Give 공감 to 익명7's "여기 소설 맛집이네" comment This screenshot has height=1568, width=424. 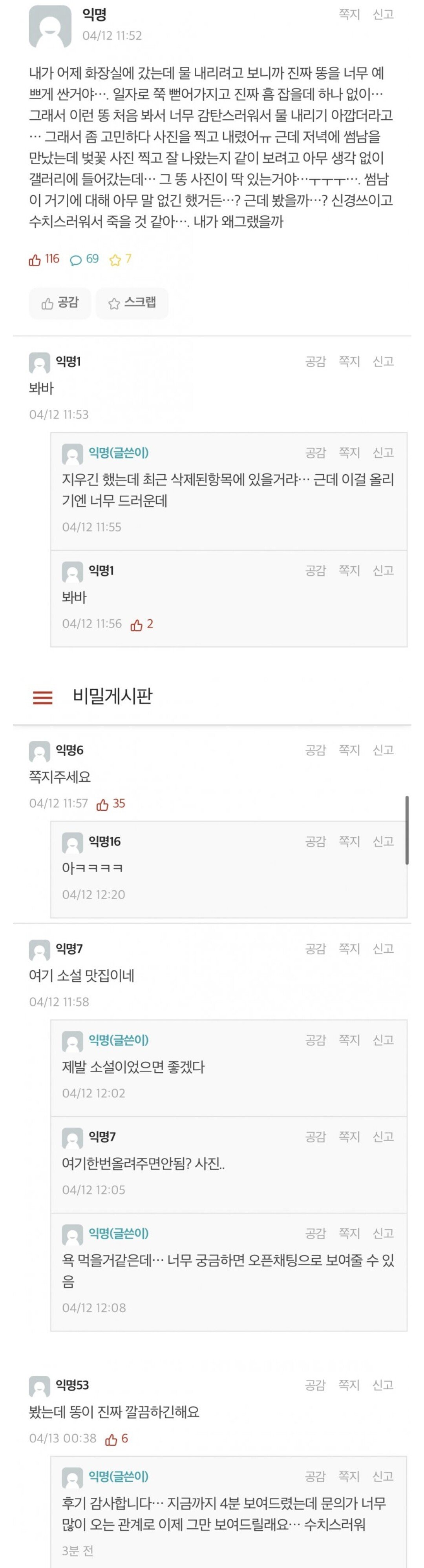(315, 948)
